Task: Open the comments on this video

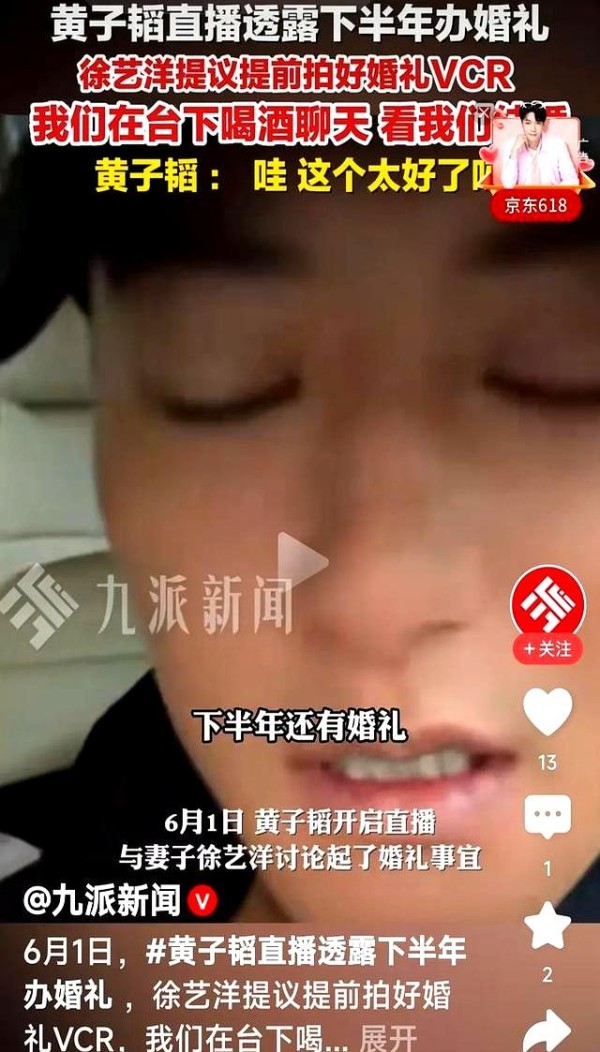Action: pyautogui.click(x=548, y=817)
